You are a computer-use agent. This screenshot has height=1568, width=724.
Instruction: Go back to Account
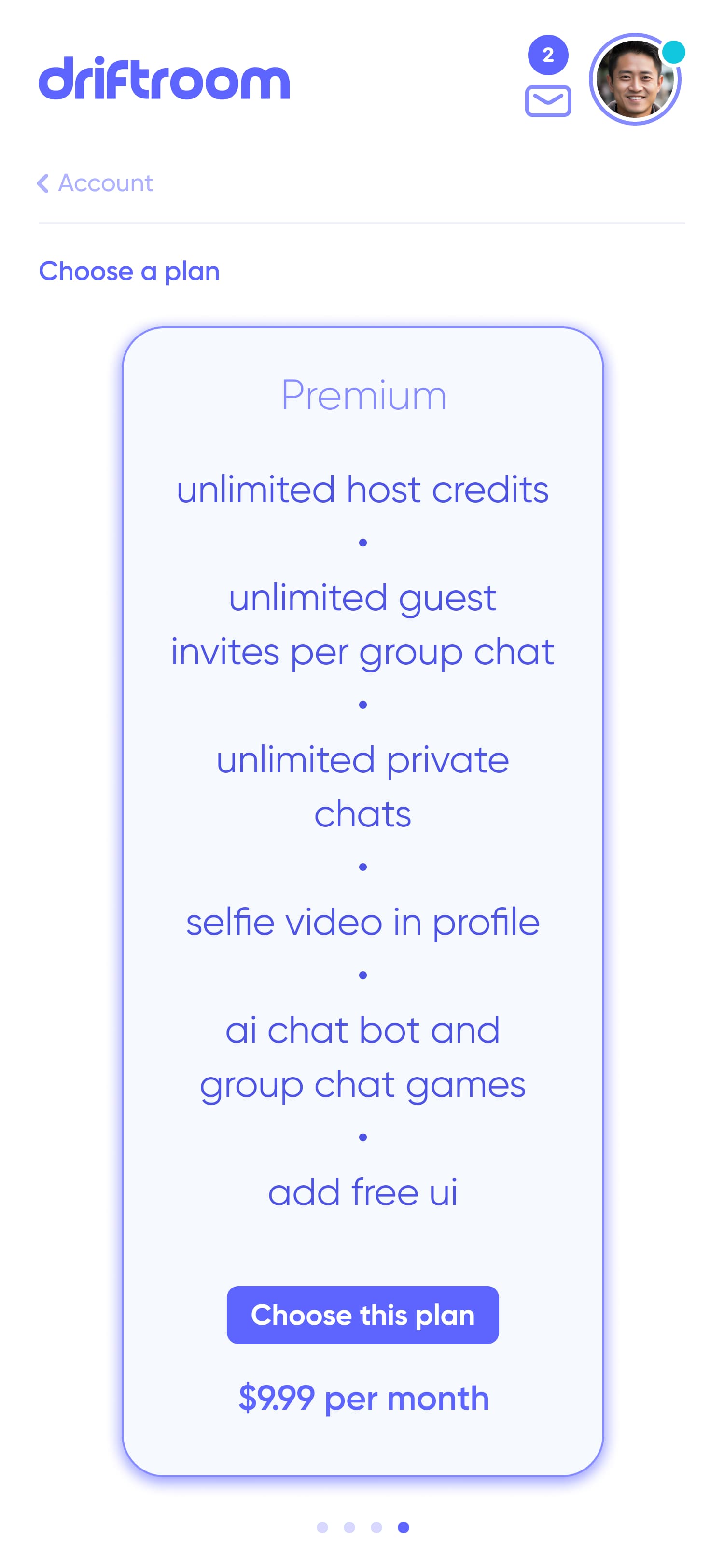tap(95, 183)
